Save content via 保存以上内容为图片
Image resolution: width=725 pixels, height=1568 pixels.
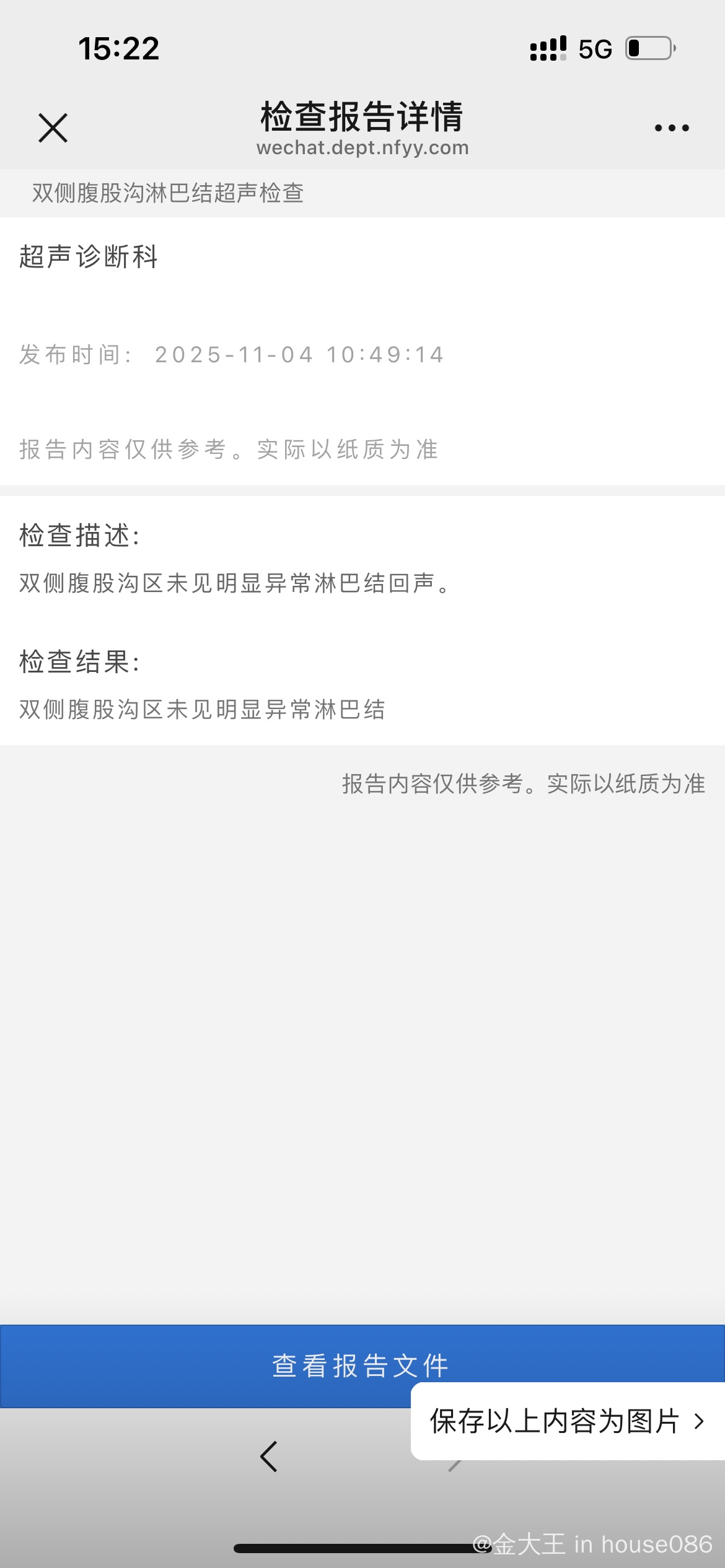pos(566,1421)
